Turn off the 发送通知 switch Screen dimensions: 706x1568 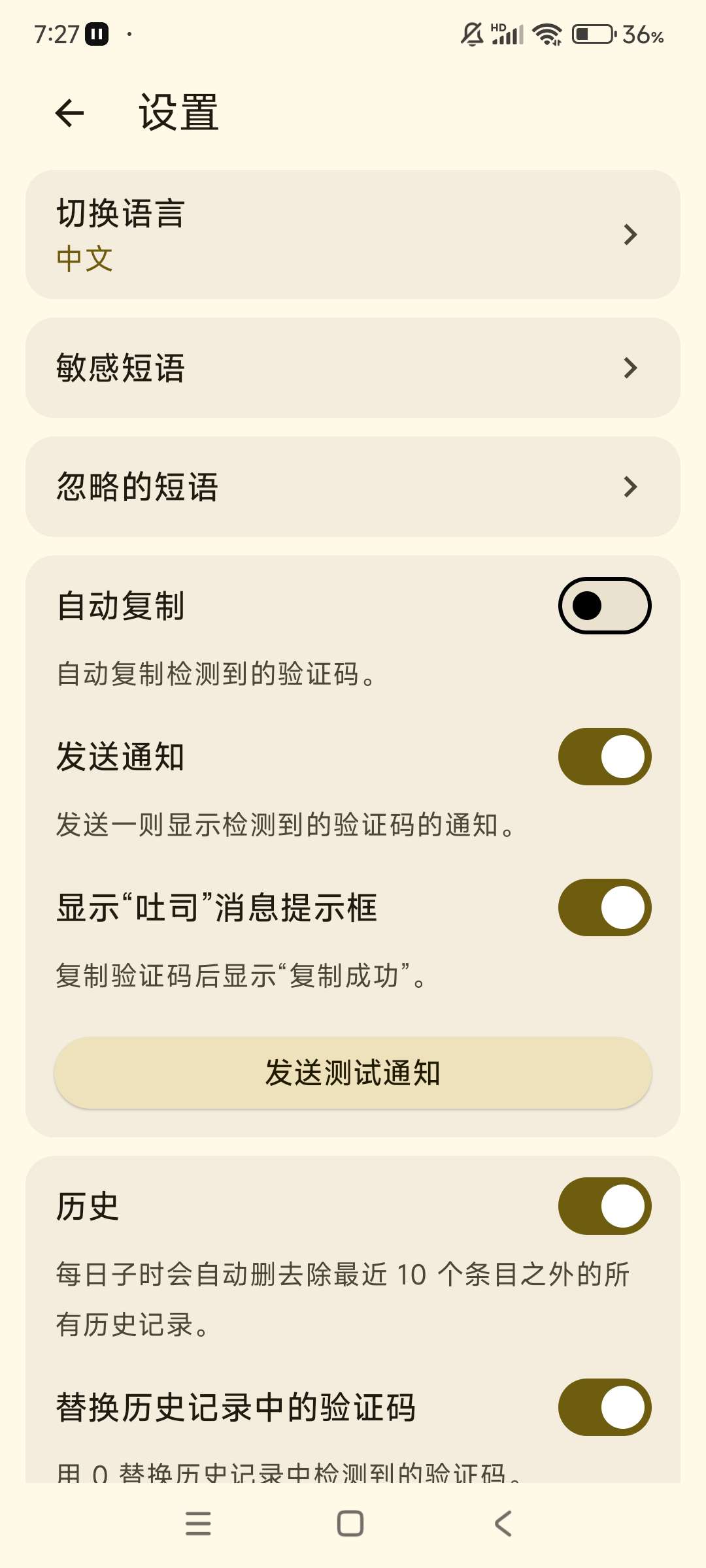point(604,757)
